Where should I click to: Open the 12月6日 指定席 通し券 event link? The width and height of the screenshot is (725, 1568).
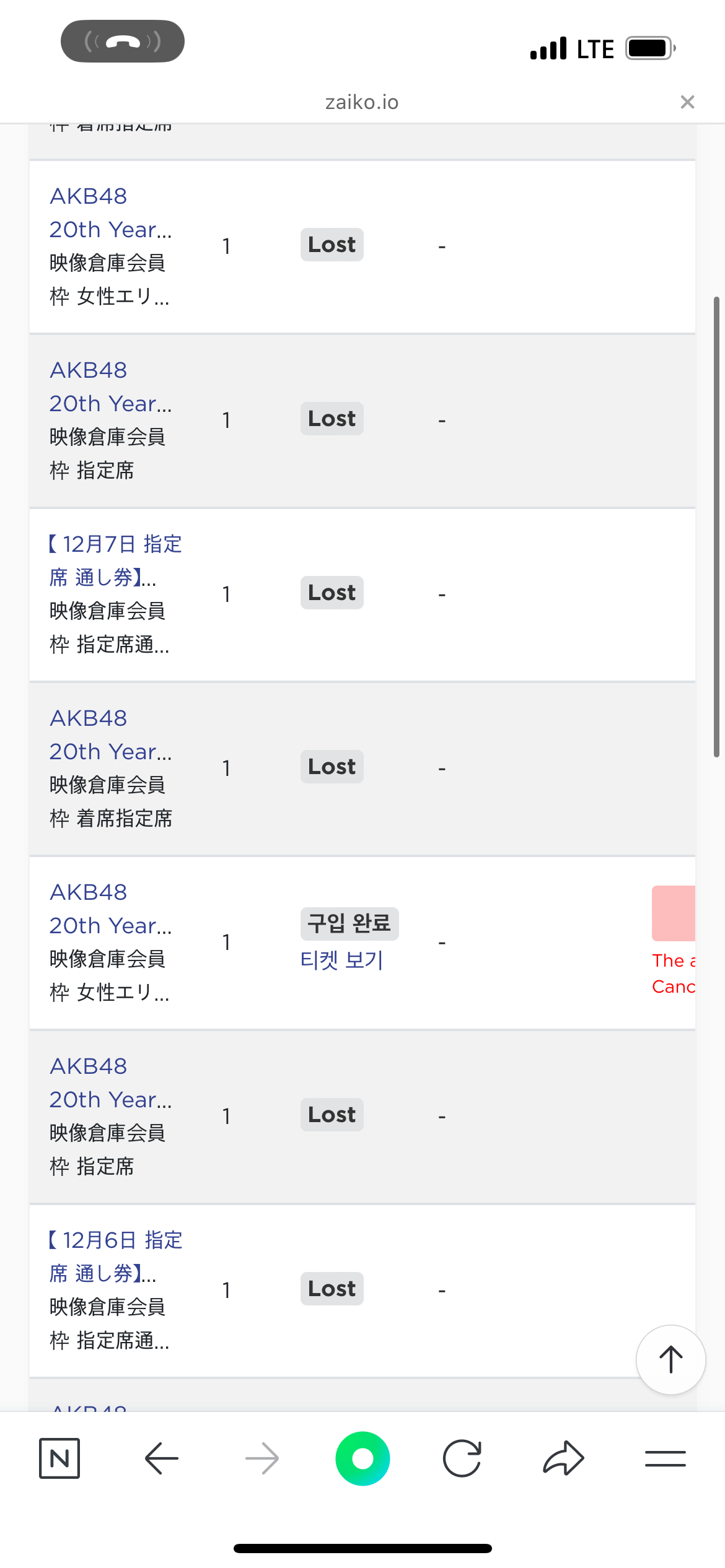point(115,1257)
